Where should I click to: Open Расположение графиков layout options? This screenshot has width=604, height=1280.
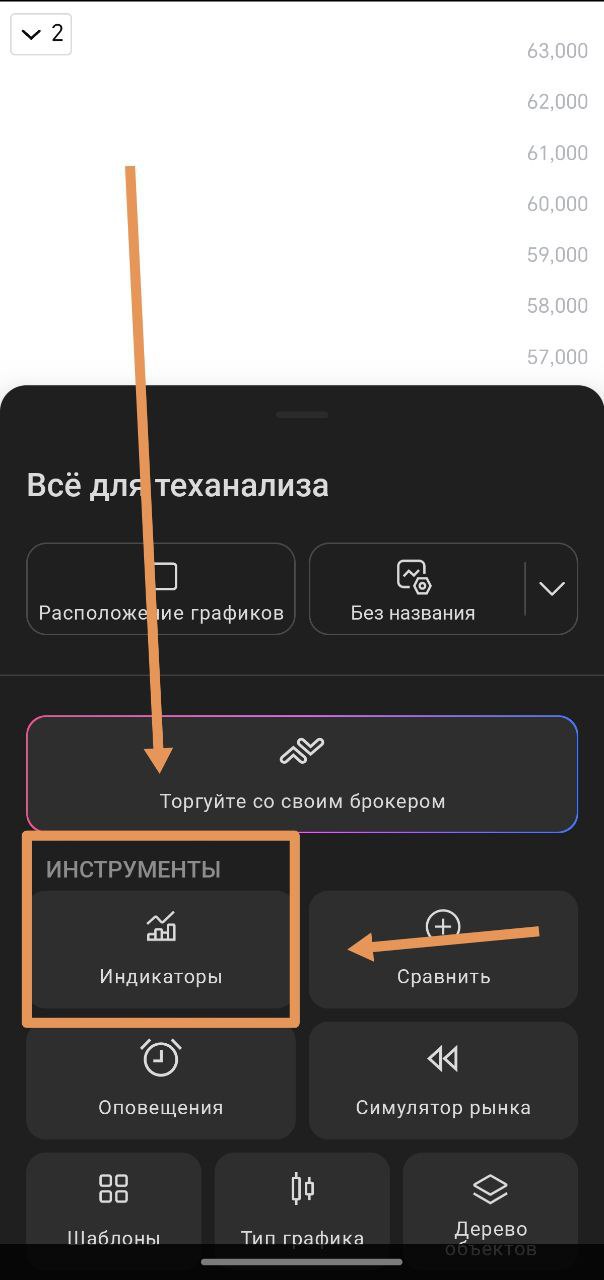(161, 589)
